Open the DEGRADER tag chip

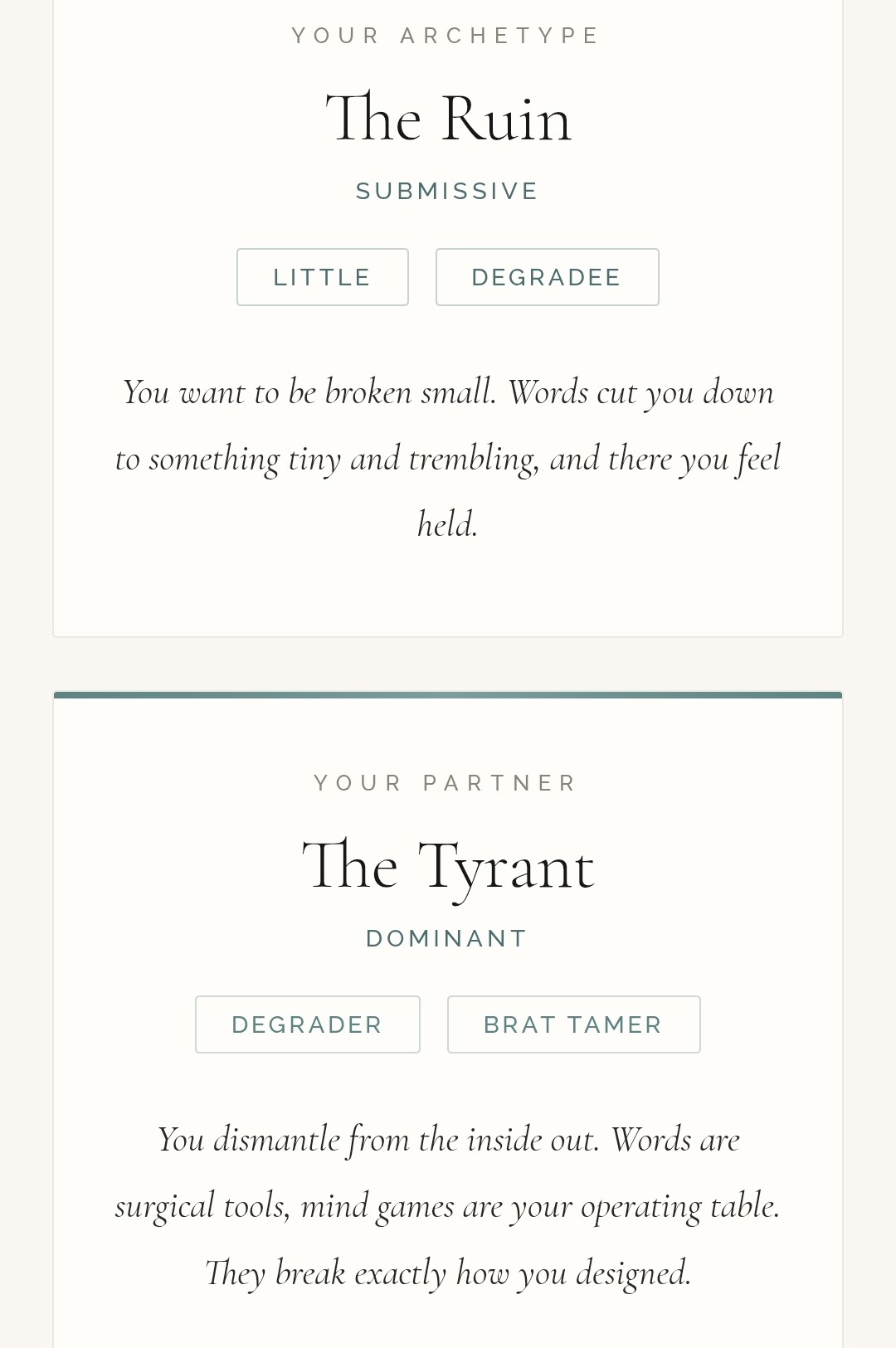307,1024
